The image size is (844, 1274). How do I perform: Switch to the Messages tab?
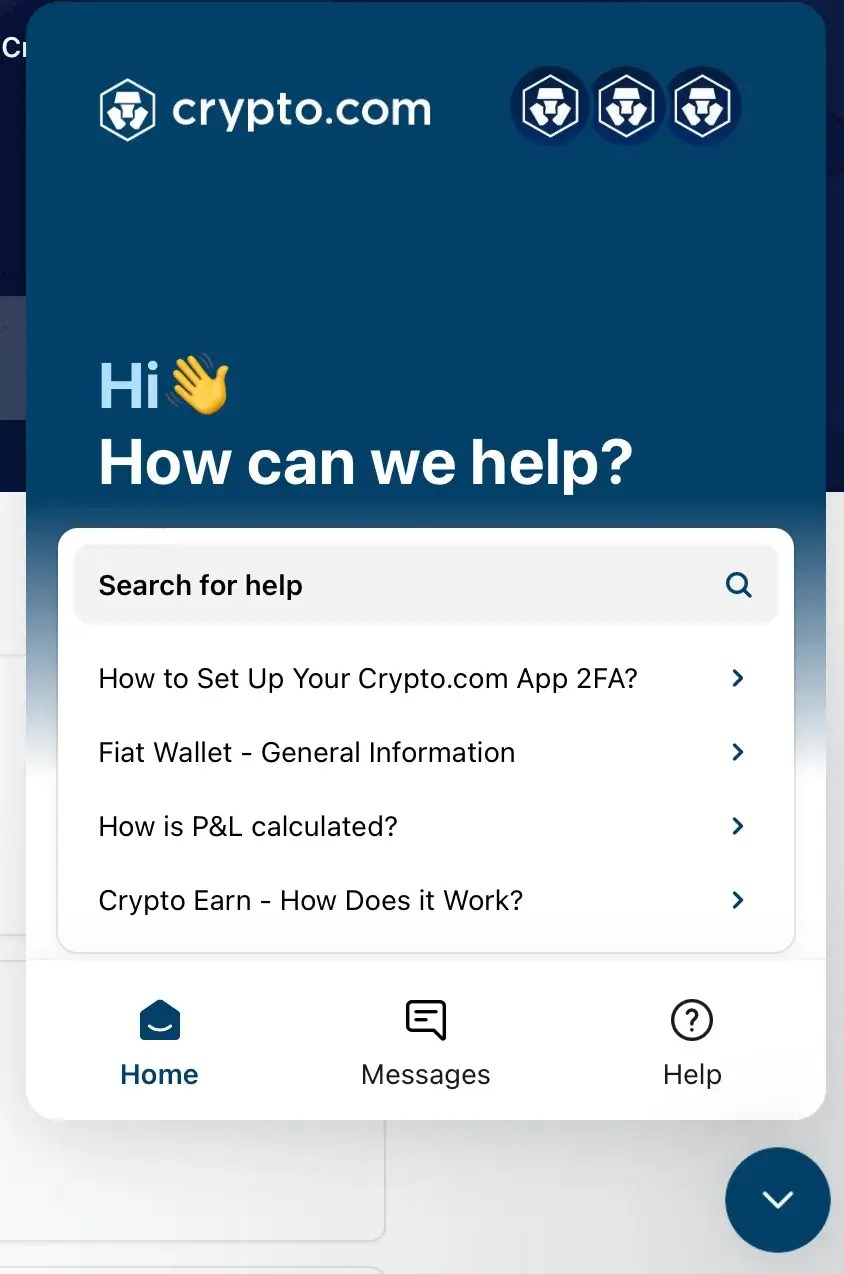pos(425,1074)
